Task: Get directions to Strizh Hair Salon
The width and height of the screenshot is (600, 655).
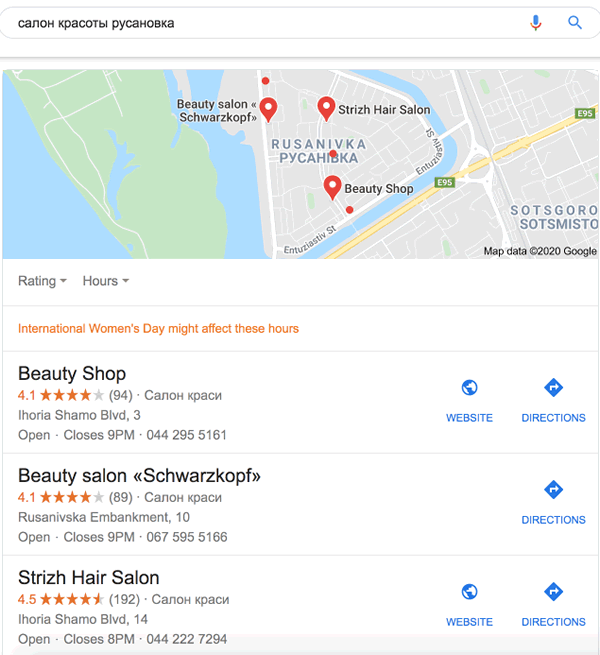Action: coord(553,603)
